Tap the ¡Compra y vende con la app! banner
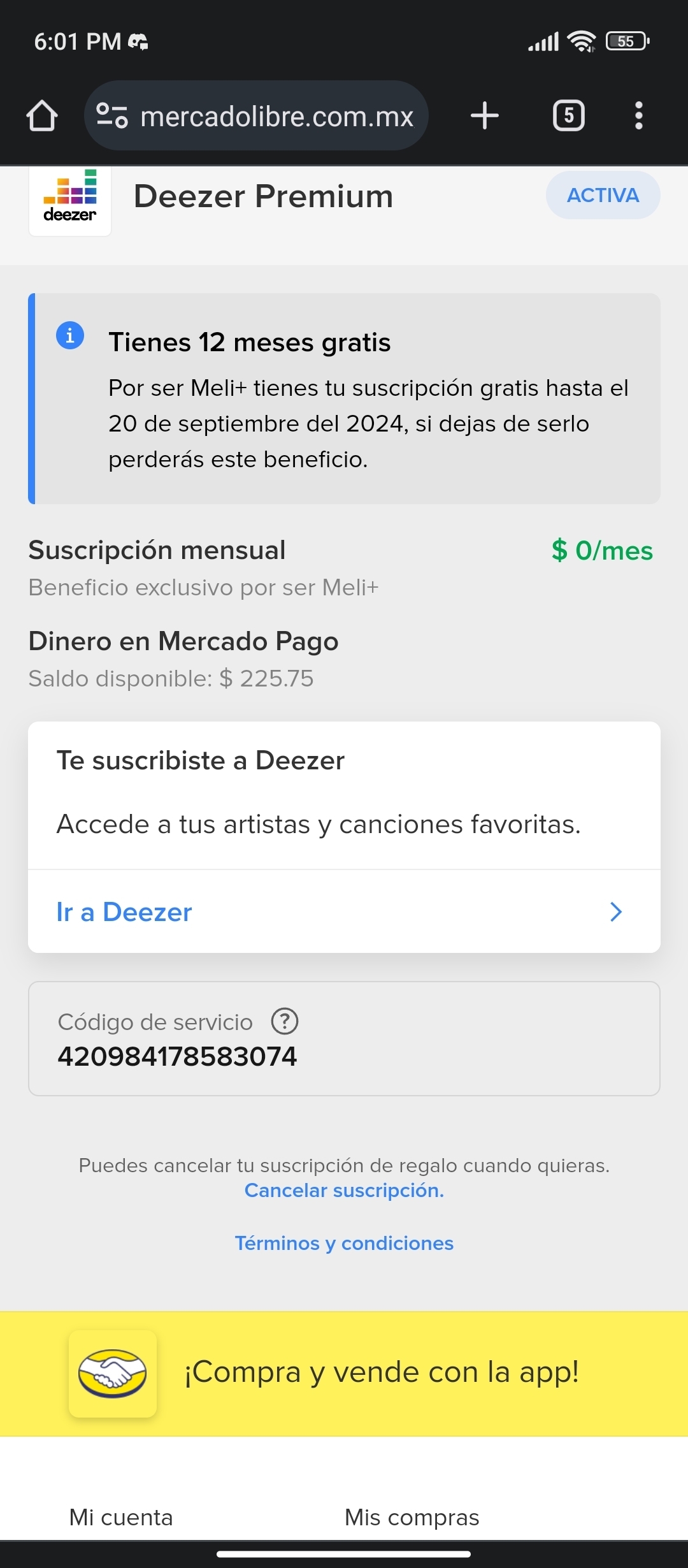This screenshot has width=688, height=1568. pos(344,1374)
